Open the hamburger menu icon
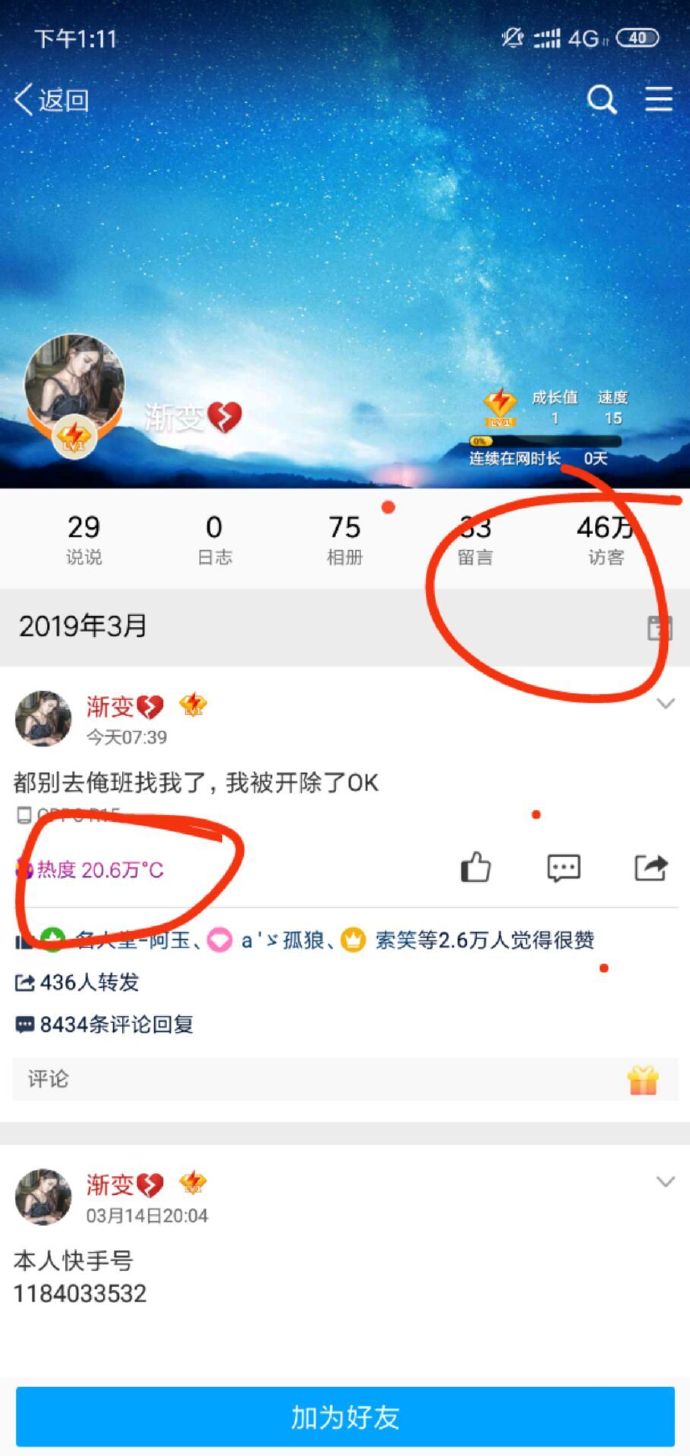 (x=658, y=99)
